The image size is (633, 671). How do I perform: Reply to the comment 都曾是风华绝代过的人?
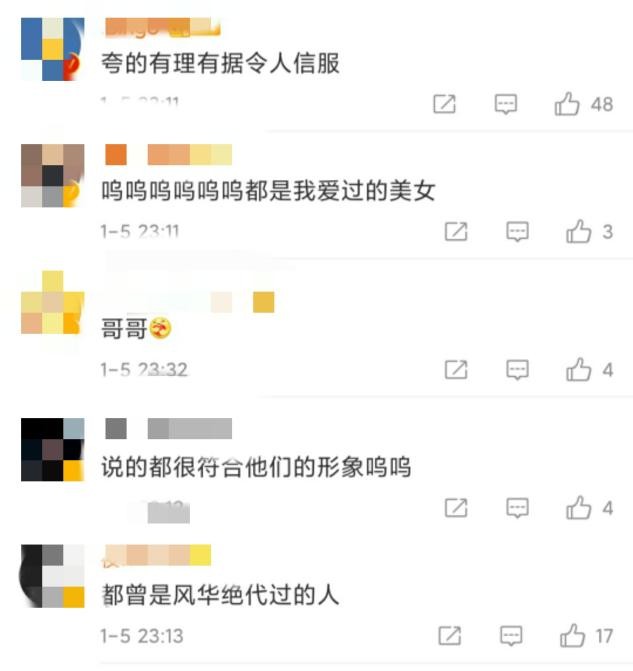pyautogui.click(x=511, y=636)
